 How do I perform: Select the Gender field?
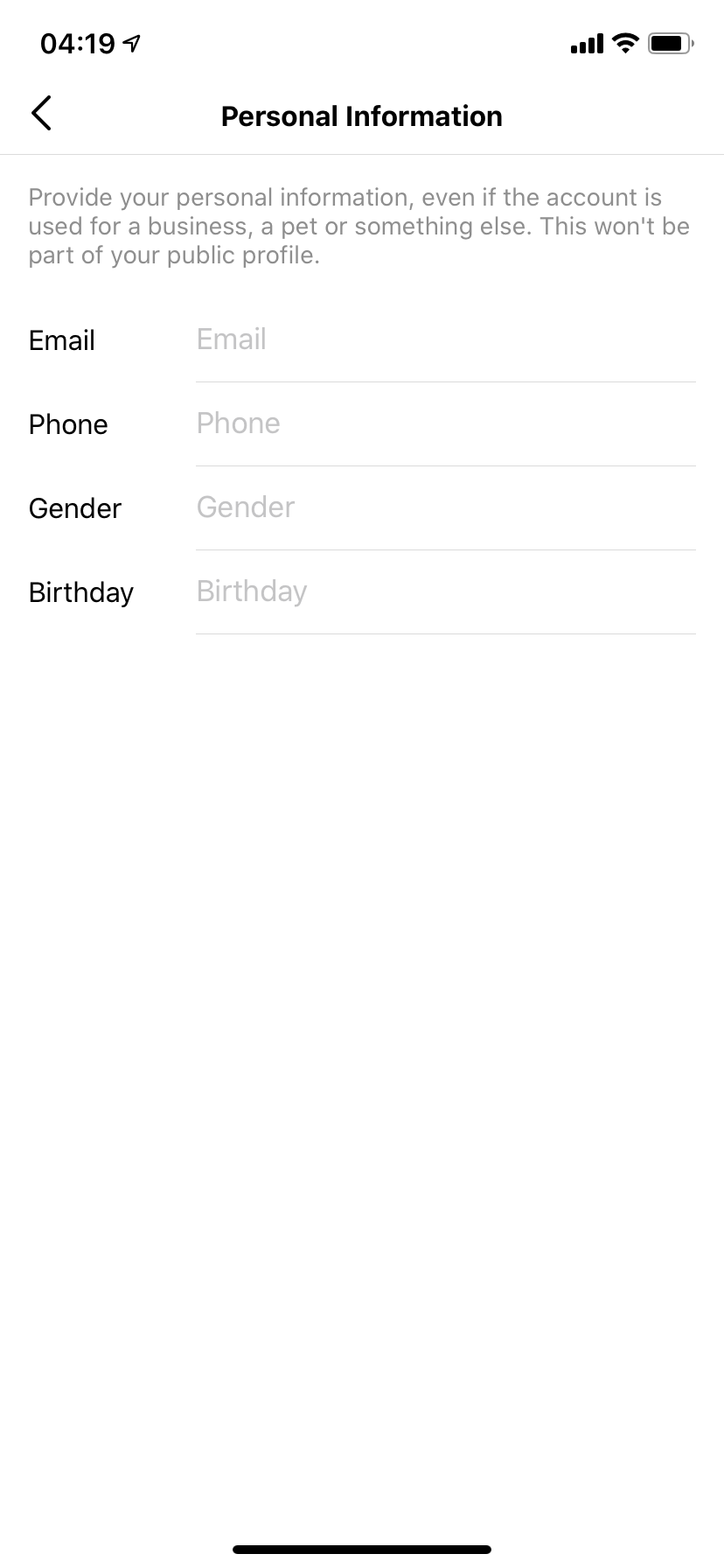[x=446, y=507]
